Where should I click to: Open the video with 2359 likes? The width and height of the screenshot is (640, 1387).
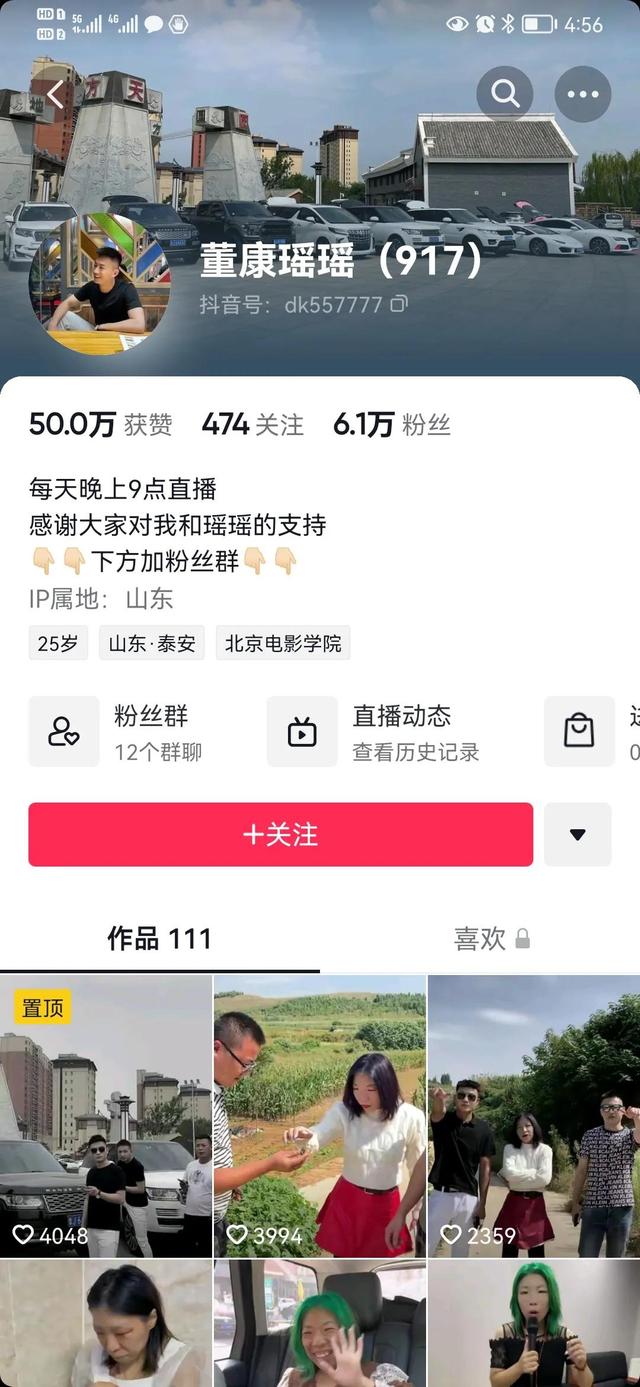tap(534, 1116)
